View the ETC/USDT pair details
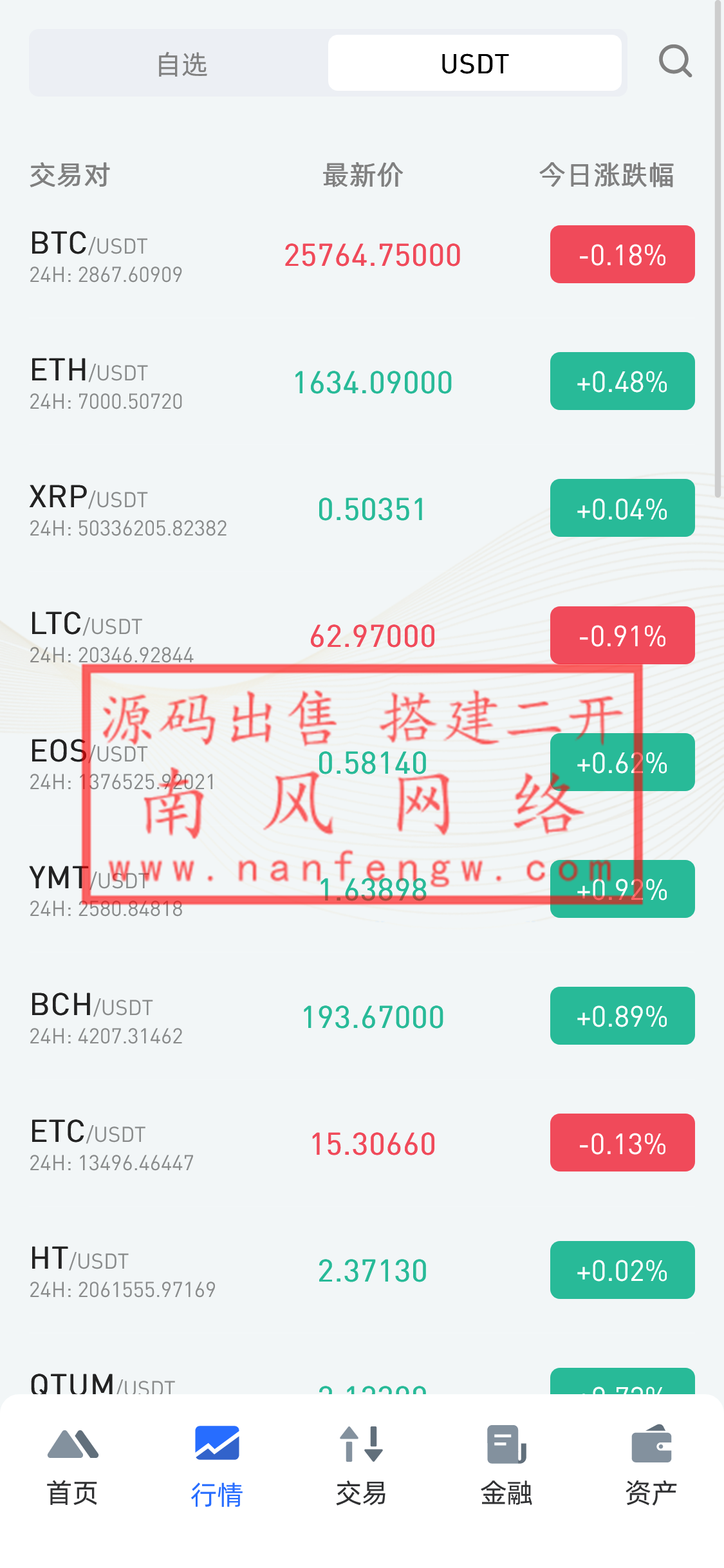Screen dimensions: 724x1568 coord(362,1144)
